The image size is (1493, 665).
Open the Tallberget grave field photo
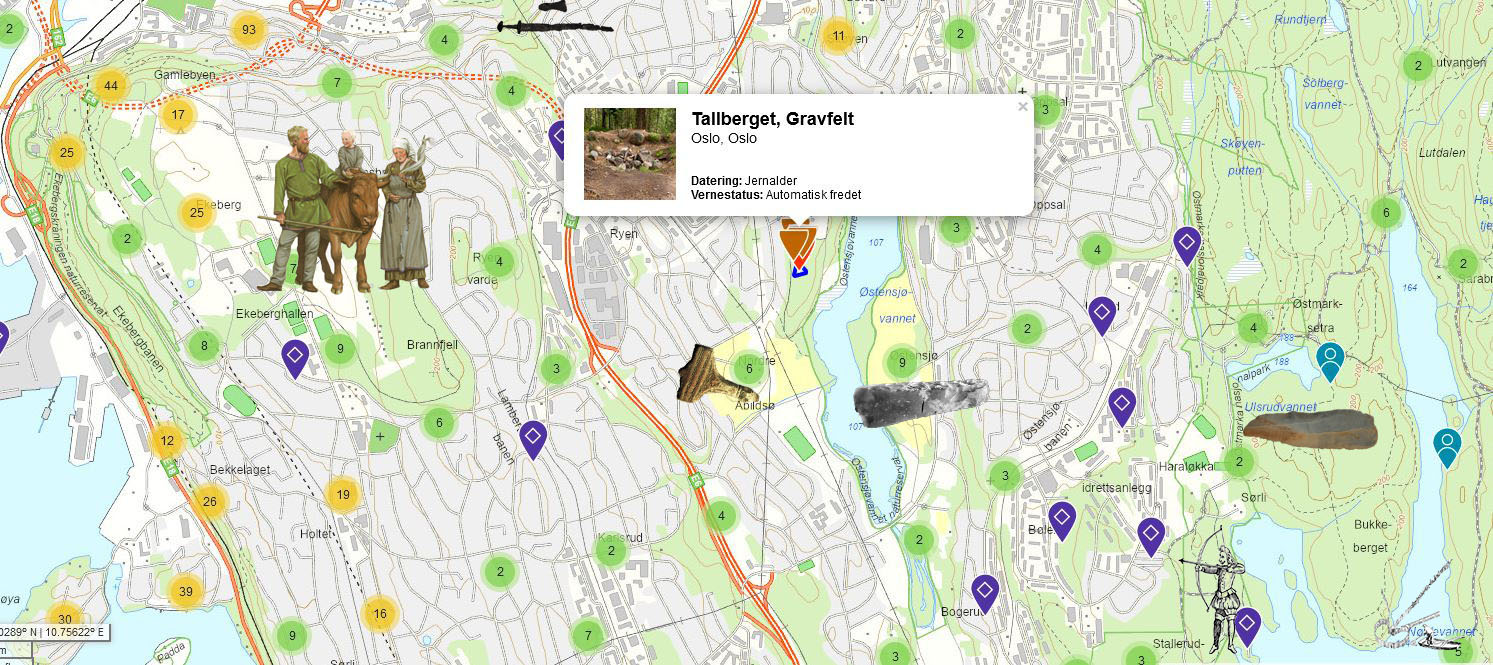click(x=630, y=154)
